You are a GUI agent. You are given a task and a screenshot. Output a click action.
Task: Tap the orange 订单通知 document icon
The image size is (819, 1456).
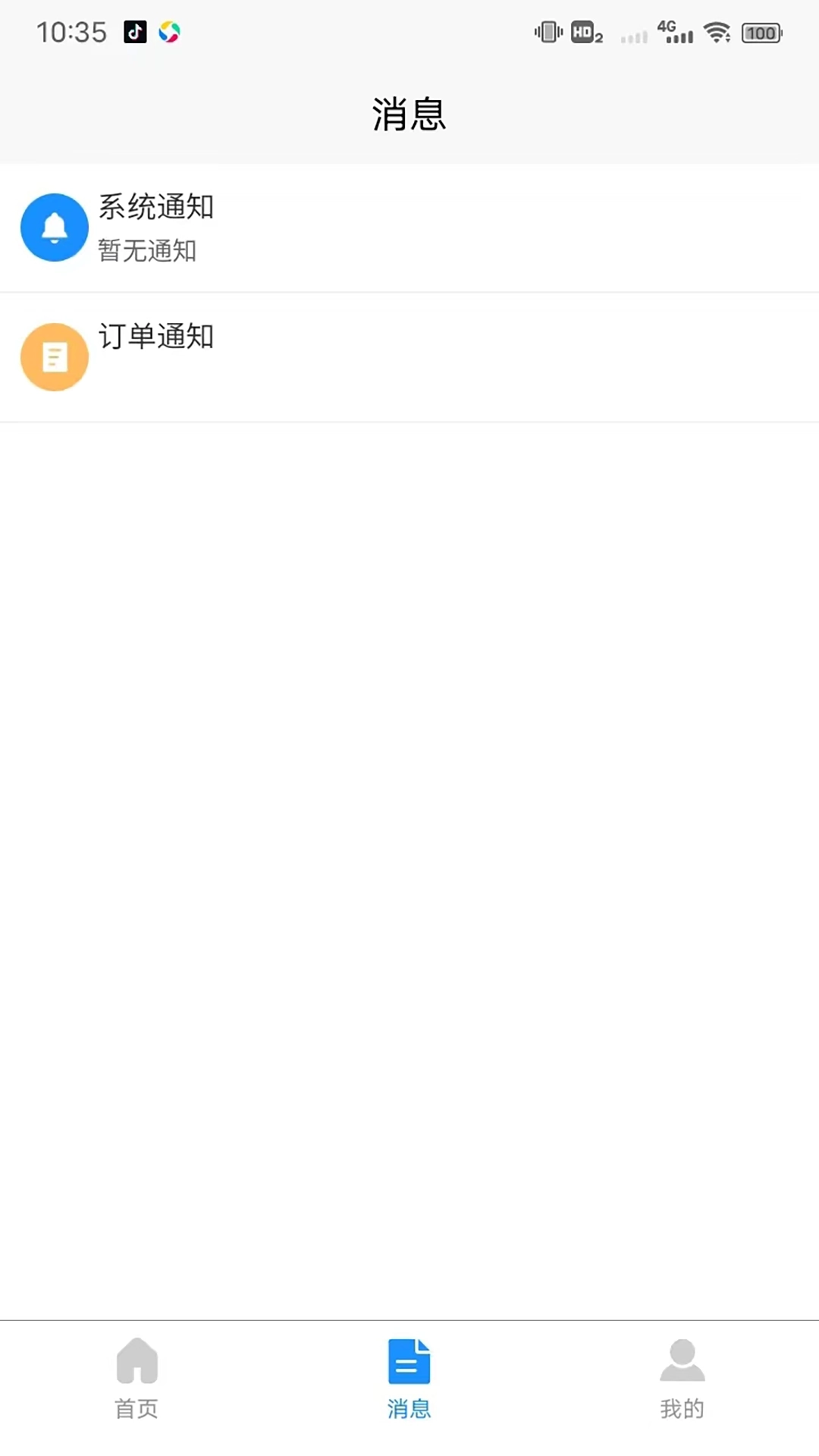point(54,356)
